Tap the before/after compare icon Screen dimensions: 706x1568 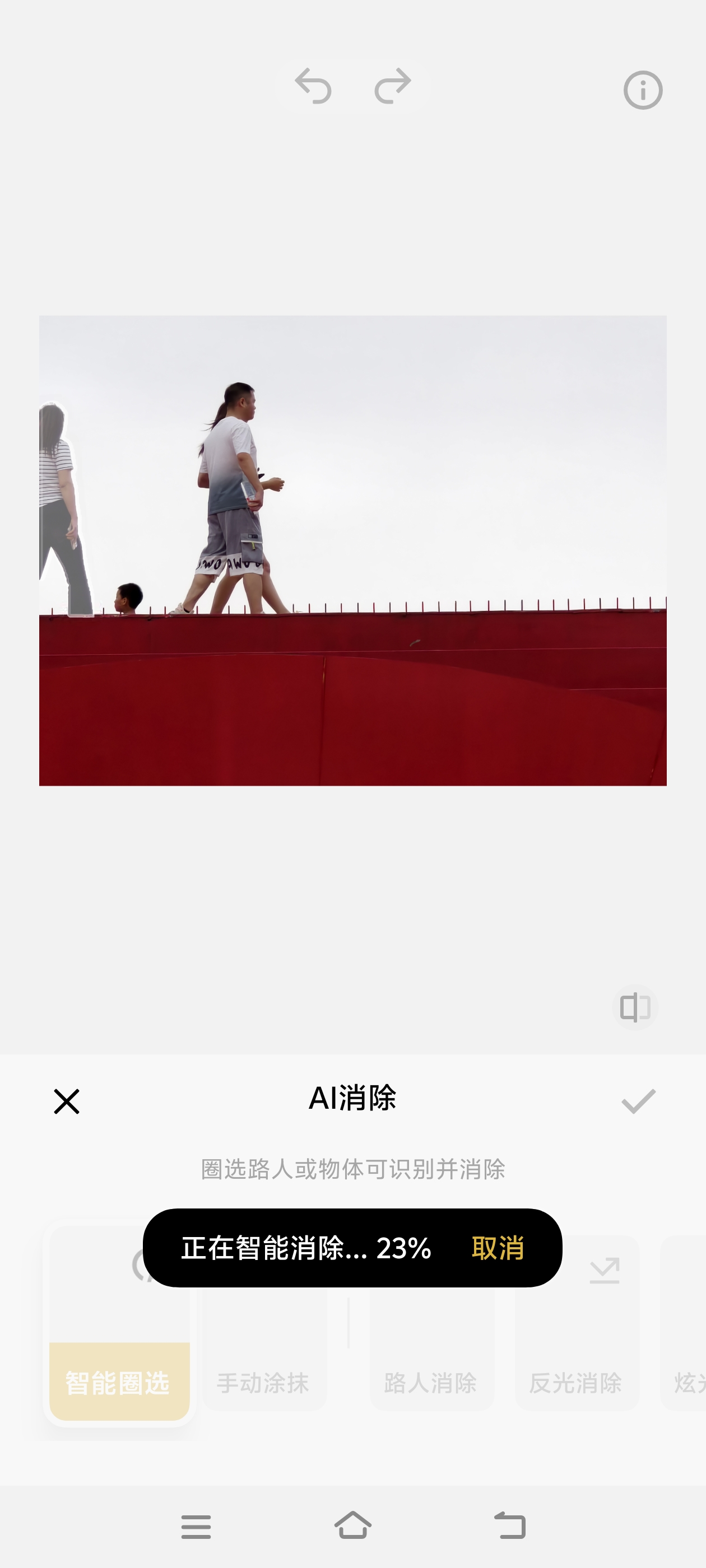tap(635, 1007)
